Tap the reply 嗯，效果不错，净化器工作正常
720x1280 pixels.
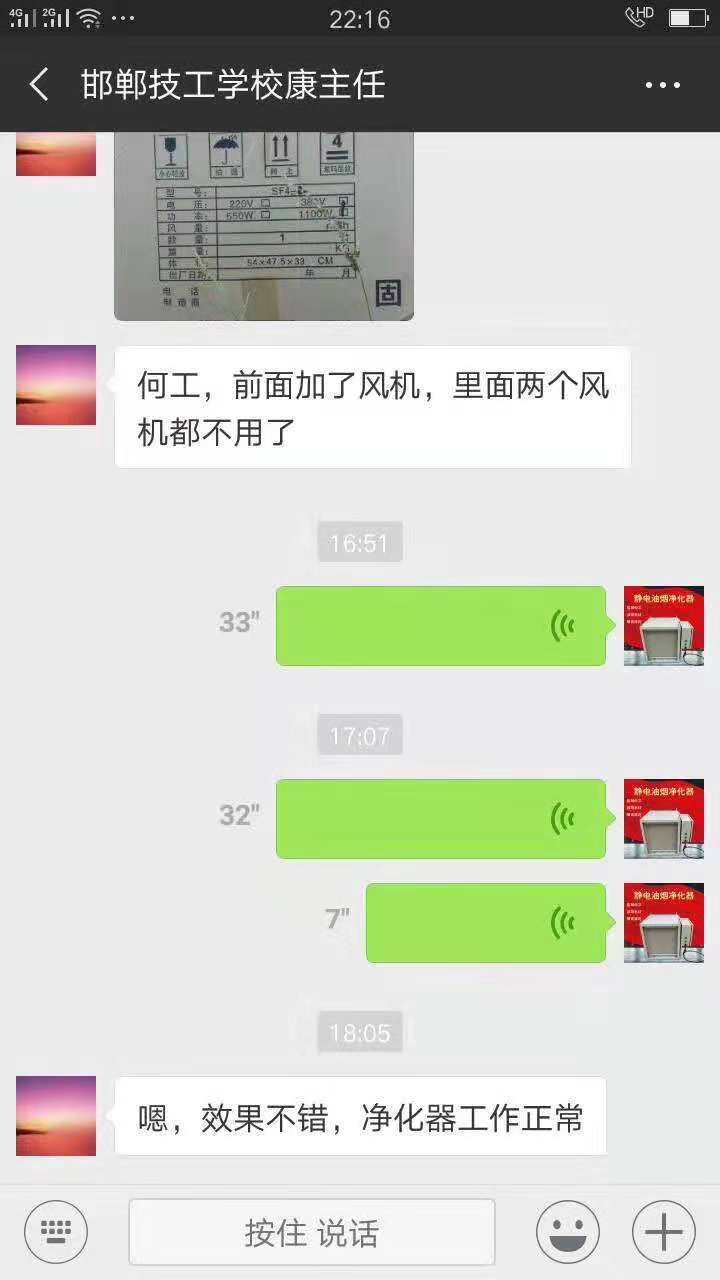360,1118
